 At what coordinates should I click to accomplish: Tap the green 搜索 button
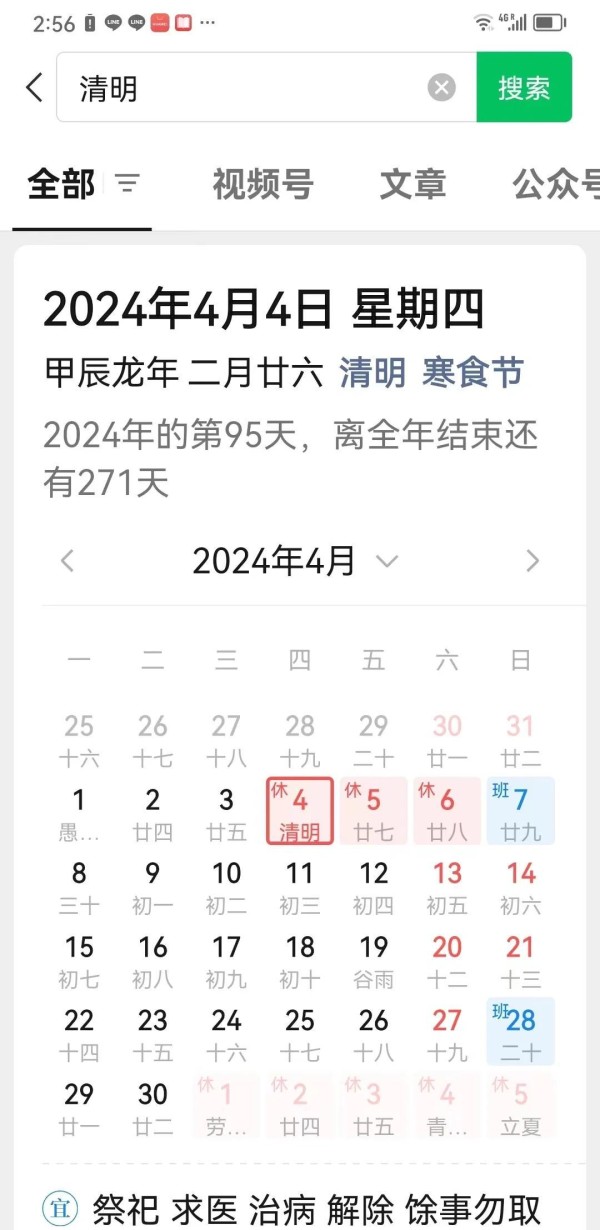coord(524,88)
